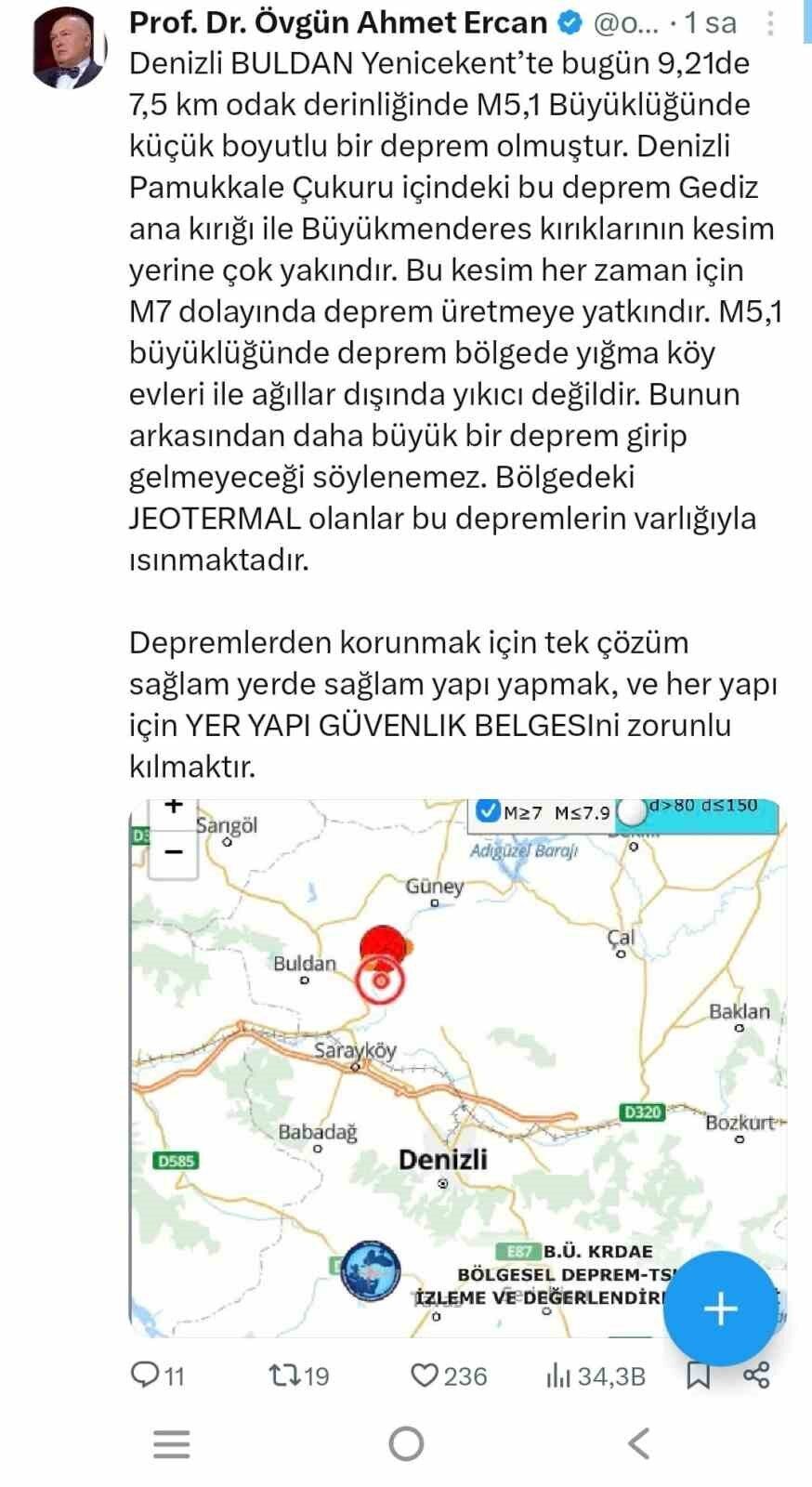The height and width of the screenshot is (1487, 812).
Task: Go back with system back arrow
Action: point(639,1443)
